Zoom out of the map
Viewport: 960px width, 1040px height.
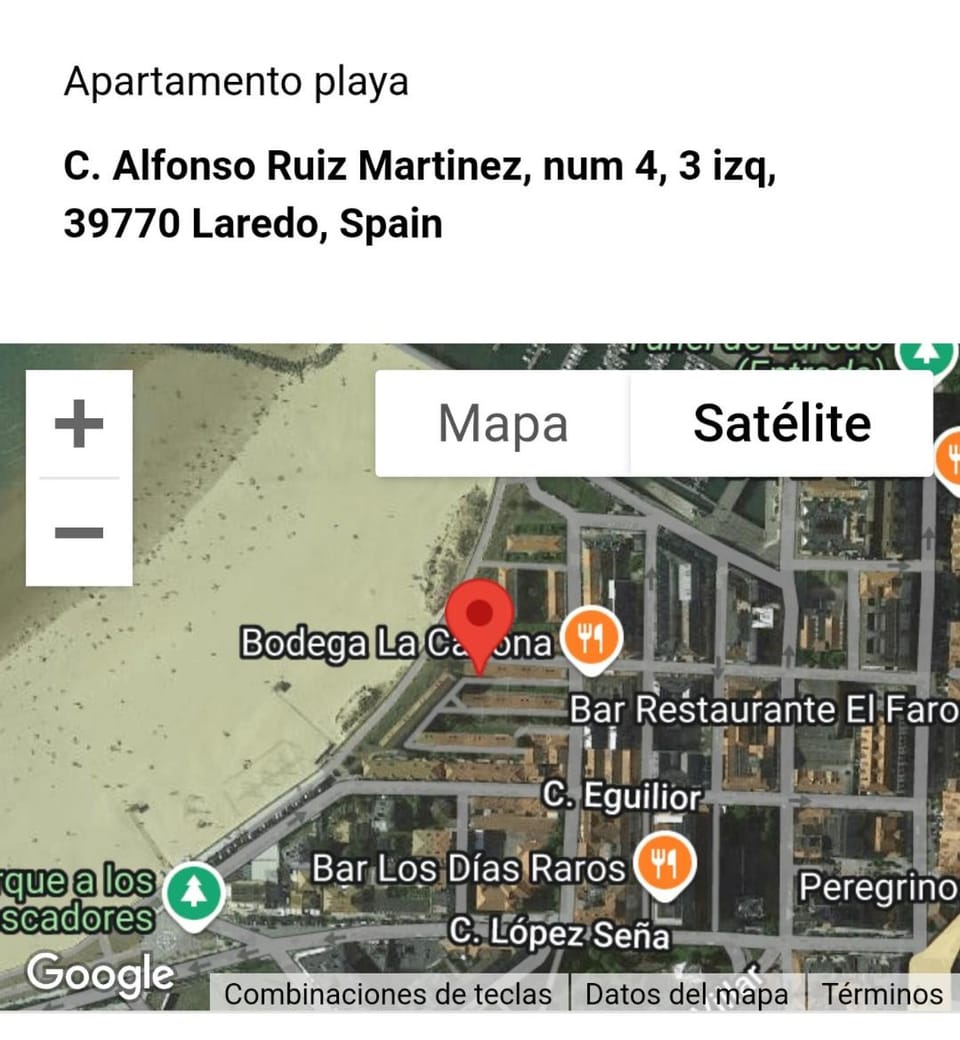79,532
